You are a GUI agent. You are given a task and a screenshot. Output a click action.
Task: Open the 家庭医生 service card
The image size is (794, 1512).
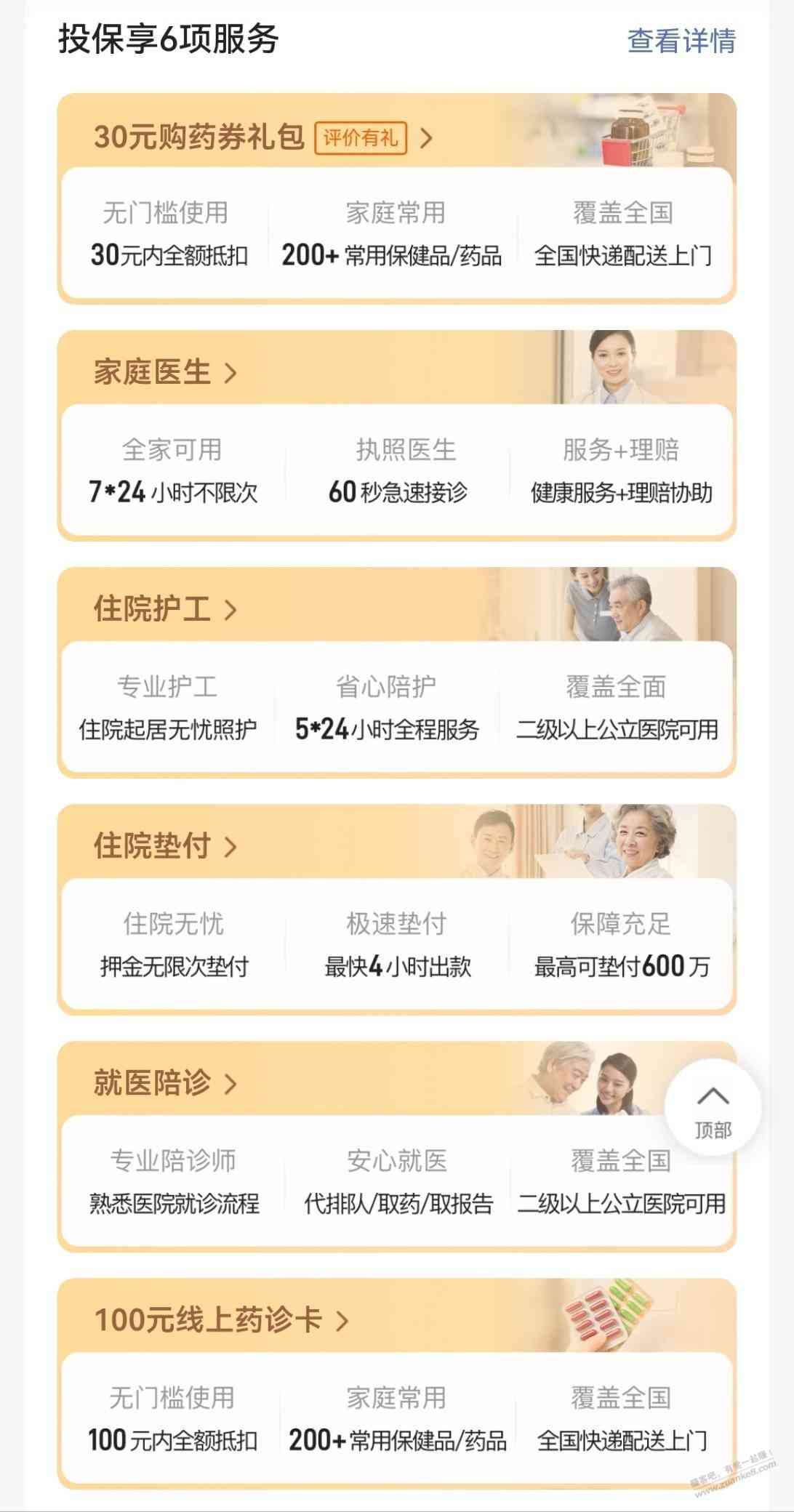point(165,373)
